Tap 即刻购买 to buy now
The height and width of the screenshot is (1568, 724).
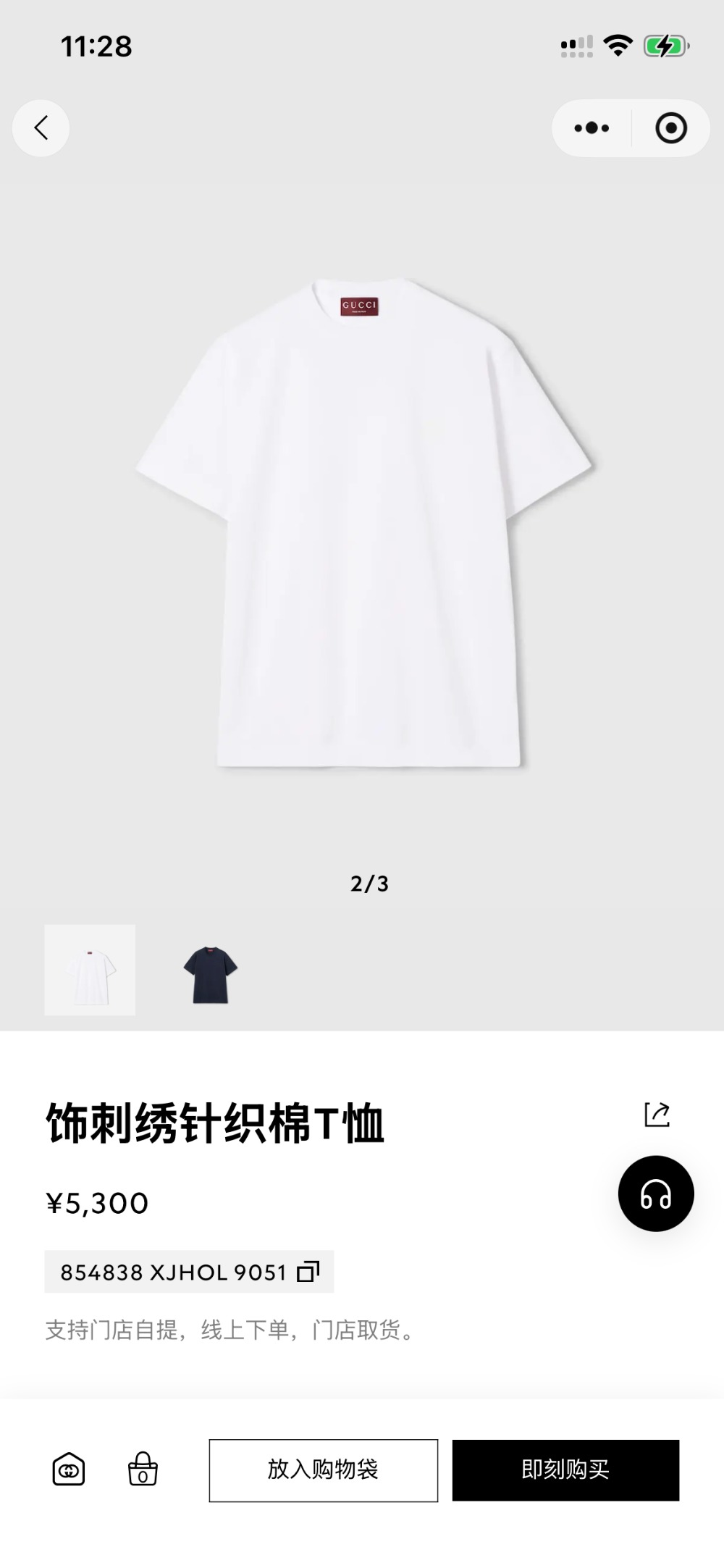pos(565,1470)
